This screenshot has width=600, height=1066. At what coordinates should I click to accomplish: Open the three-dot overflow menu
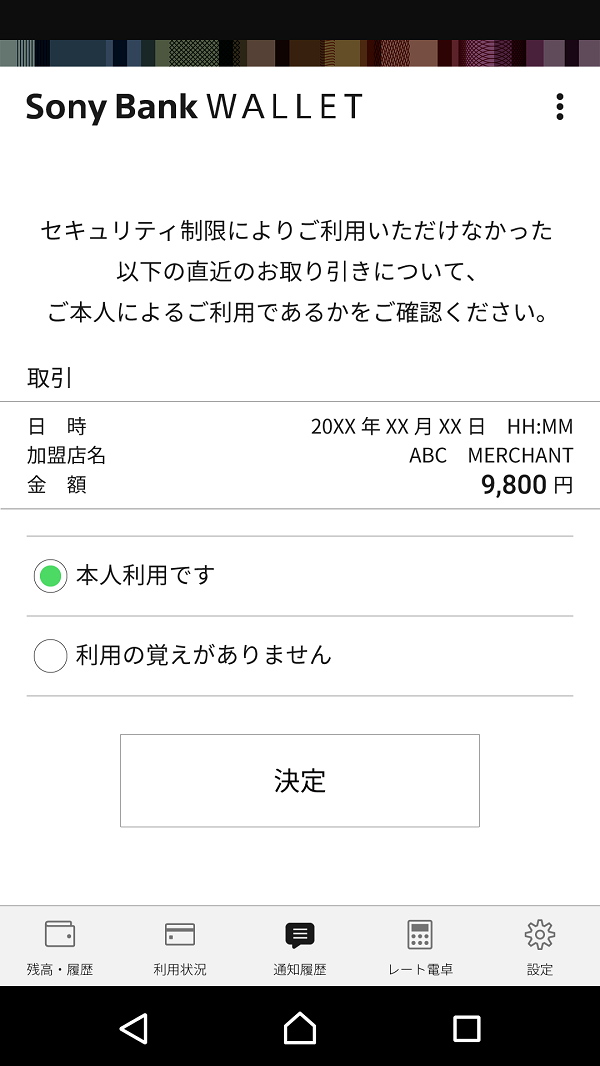pos(559,107)
